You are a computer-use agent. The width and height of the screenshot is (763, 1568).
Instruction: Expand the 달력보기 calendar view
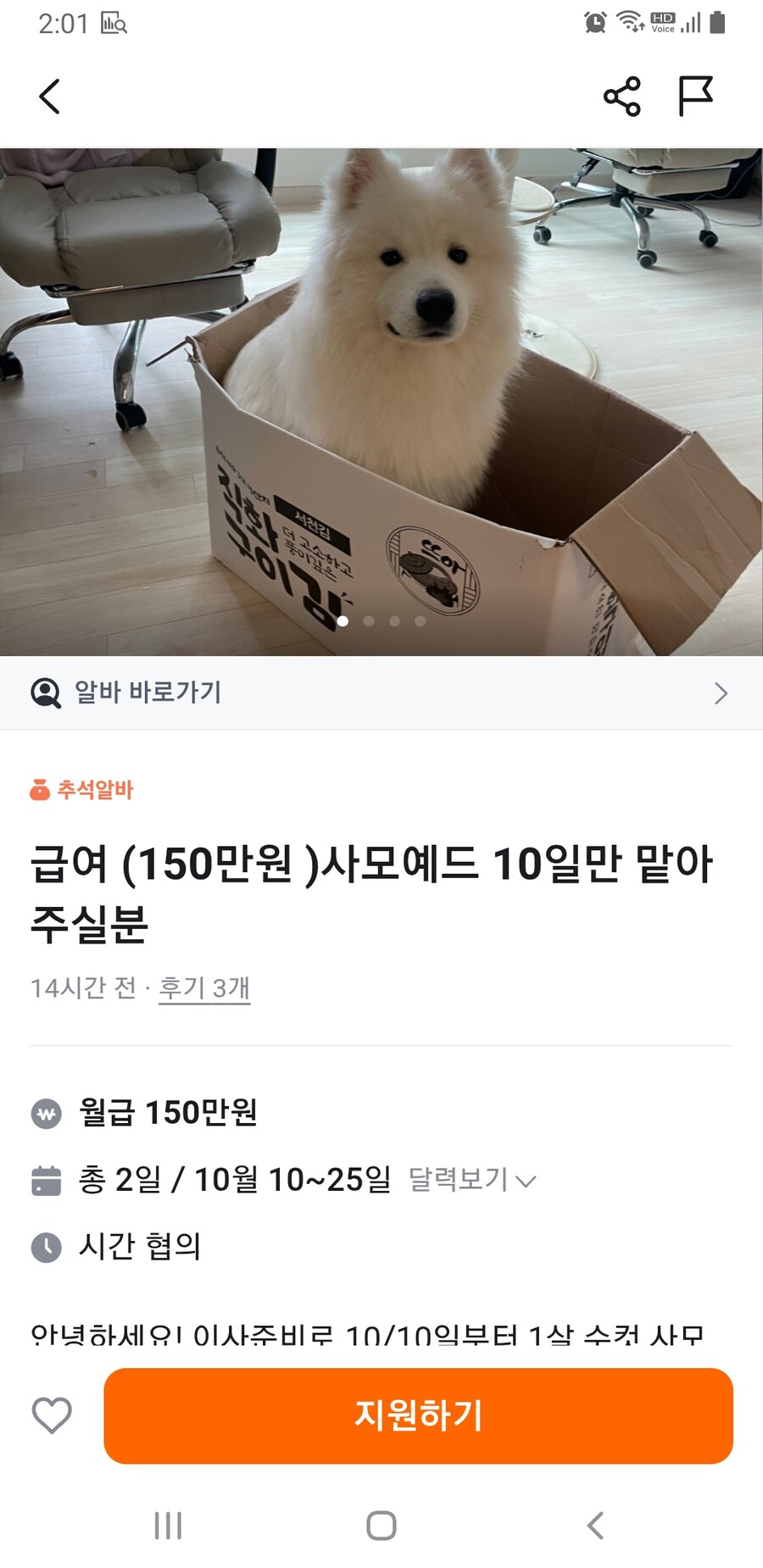tap(471, 1179)
